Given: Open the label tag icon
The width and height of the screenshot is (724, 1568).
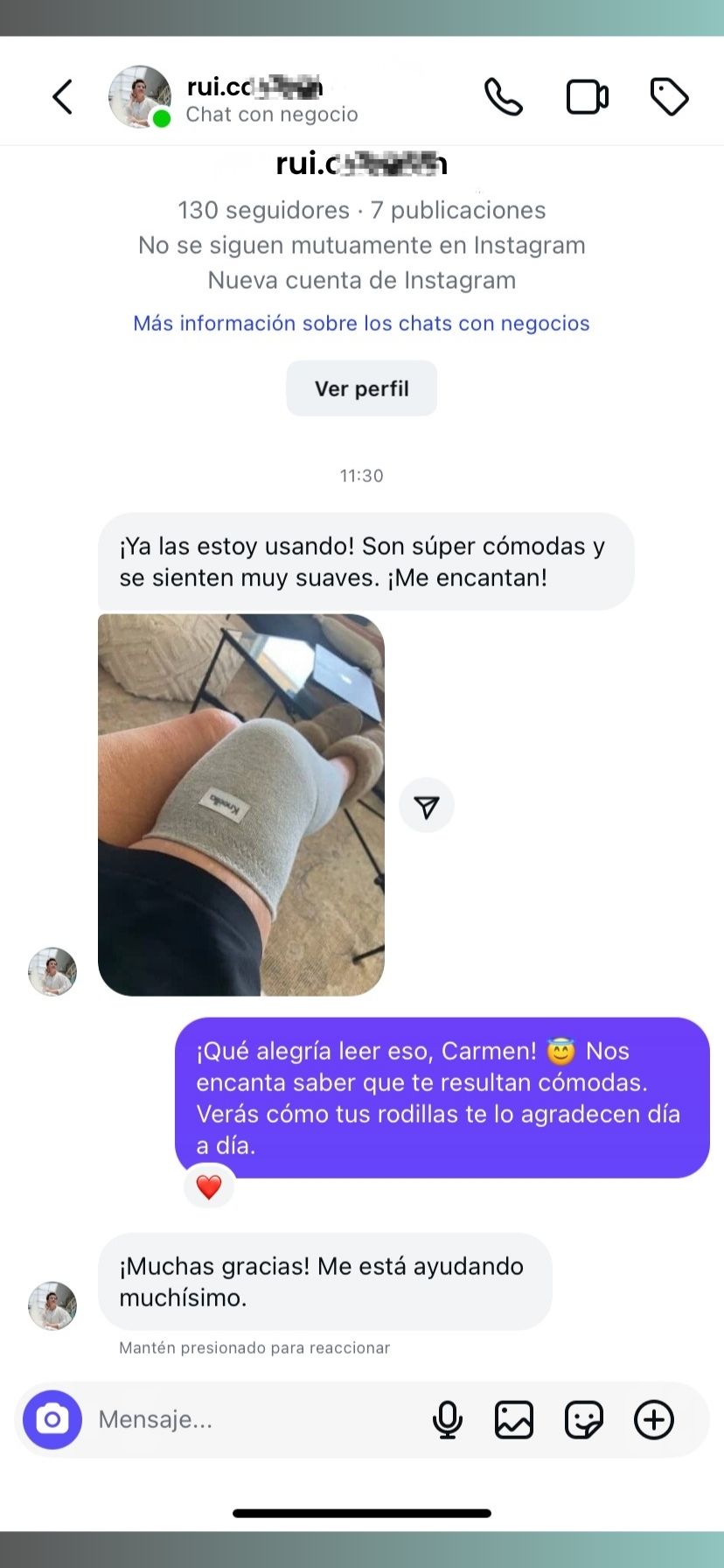Looking at the screenshot, I should 669,97.
